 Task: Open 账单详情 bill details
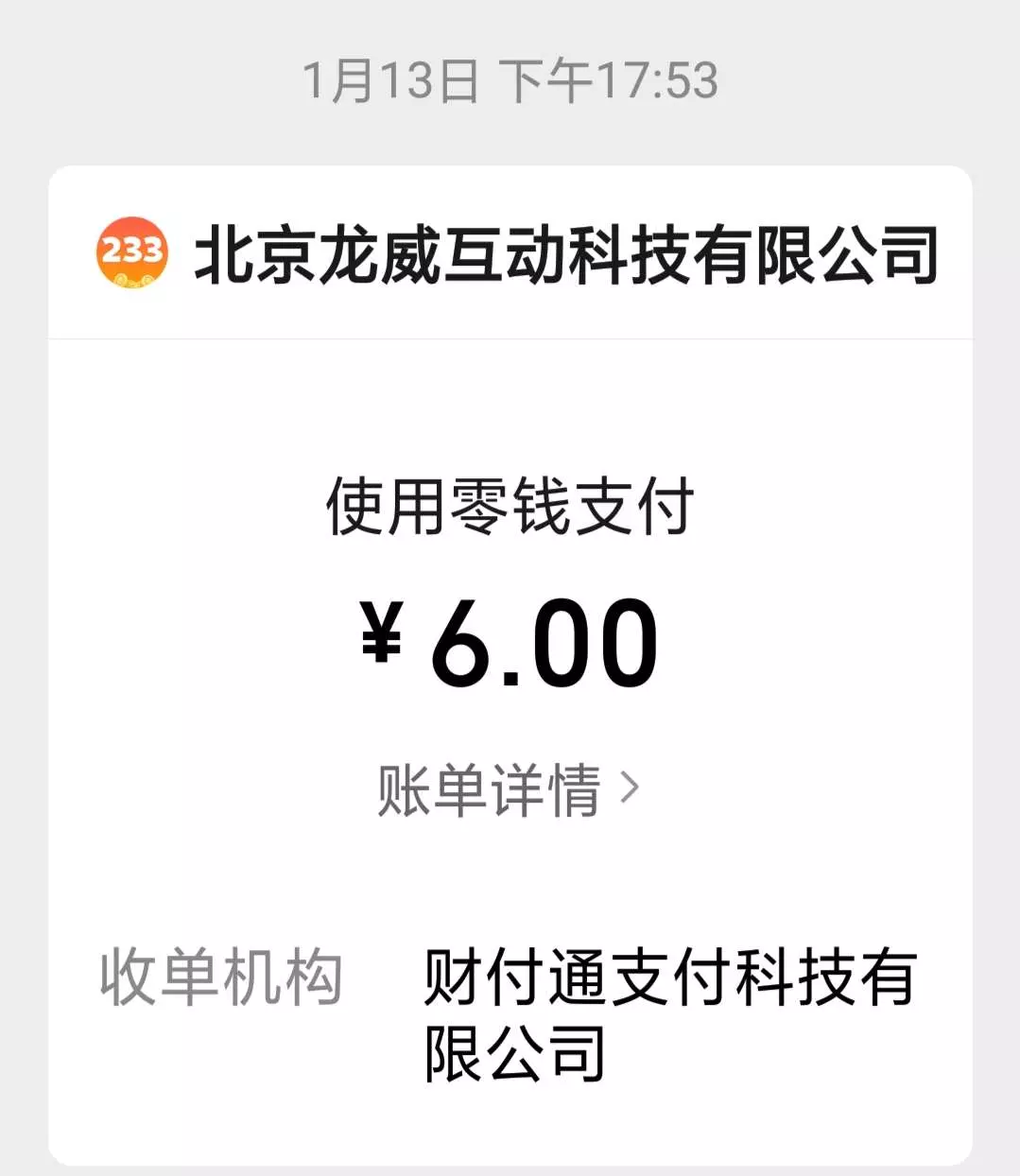[x=509, y=789]
